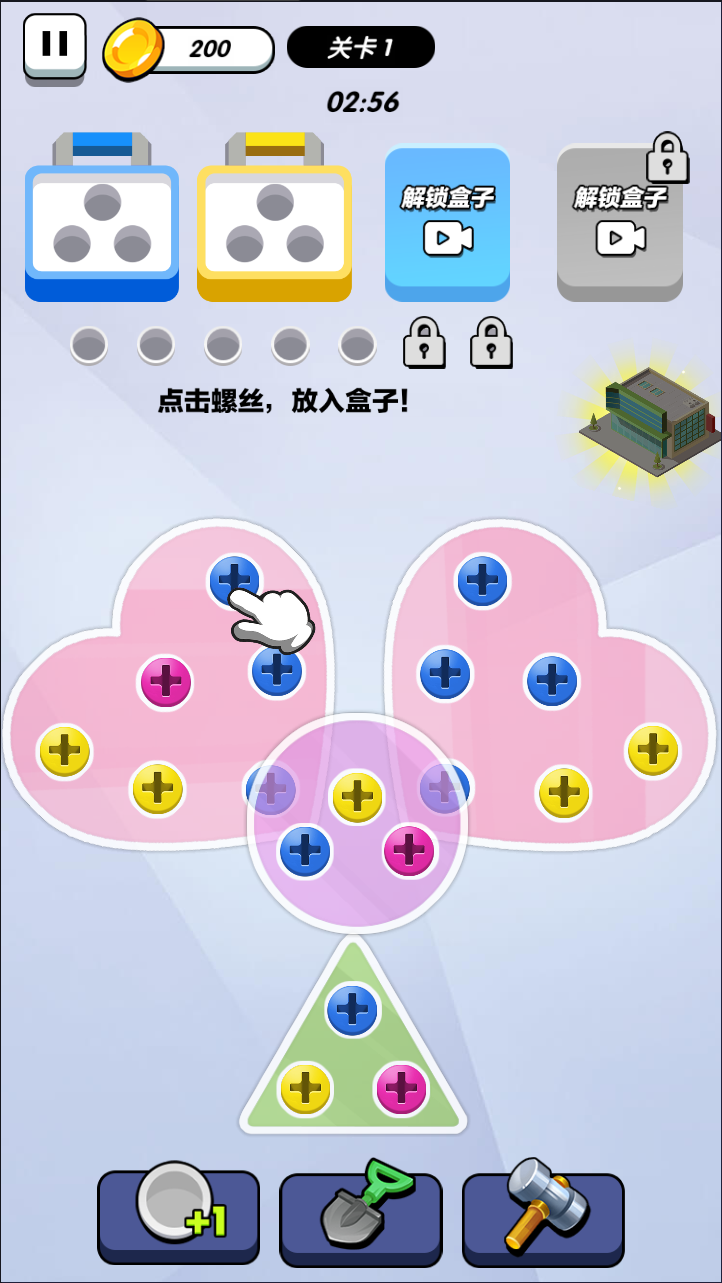722x1283 pixels.
Task: Use the hammer power-up
Action: [x=543, y=1216]
